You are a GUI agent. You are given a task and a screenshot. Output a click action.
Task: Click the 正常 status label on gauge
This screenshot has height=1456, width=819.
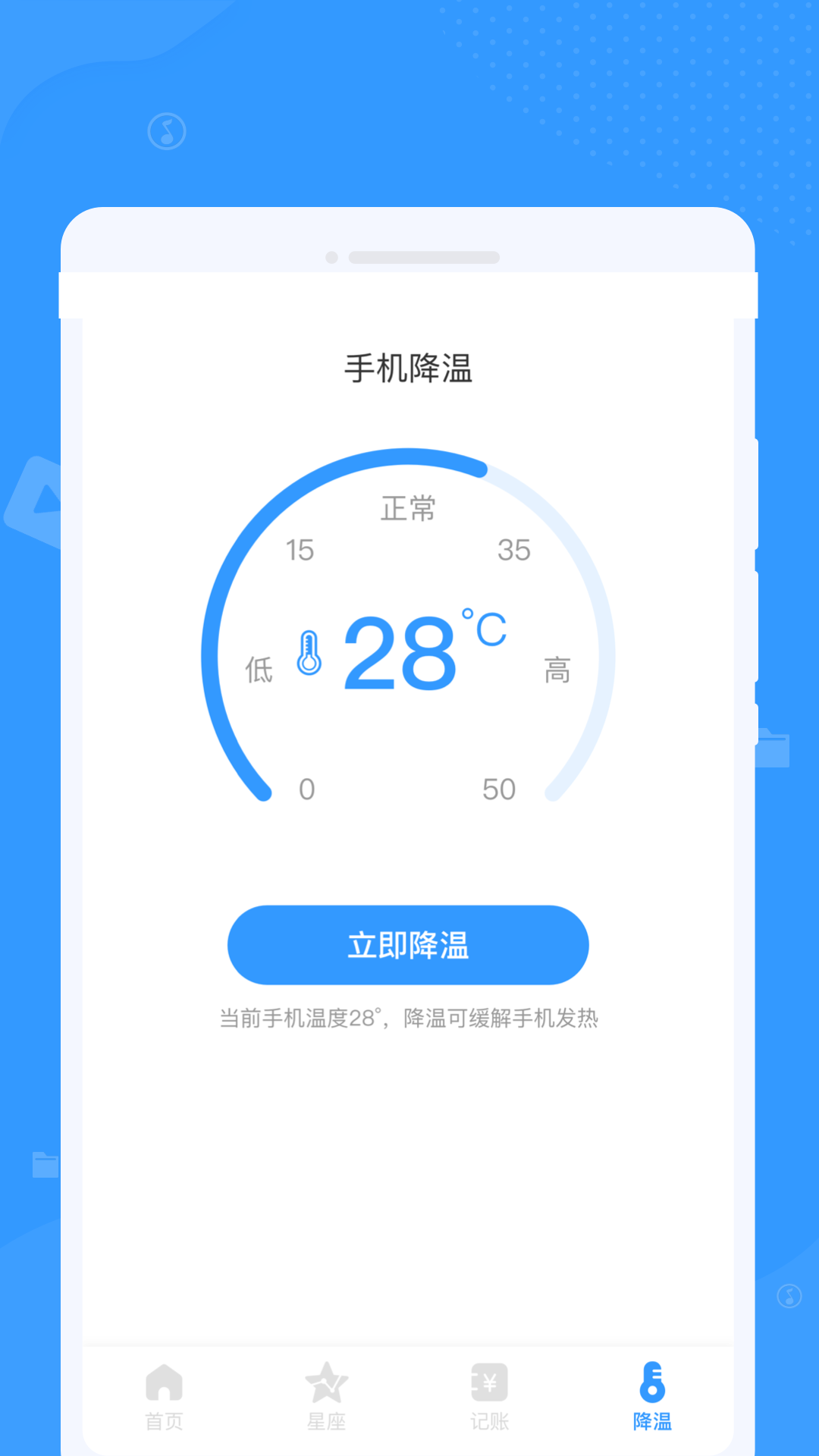(x=409, y=510)
